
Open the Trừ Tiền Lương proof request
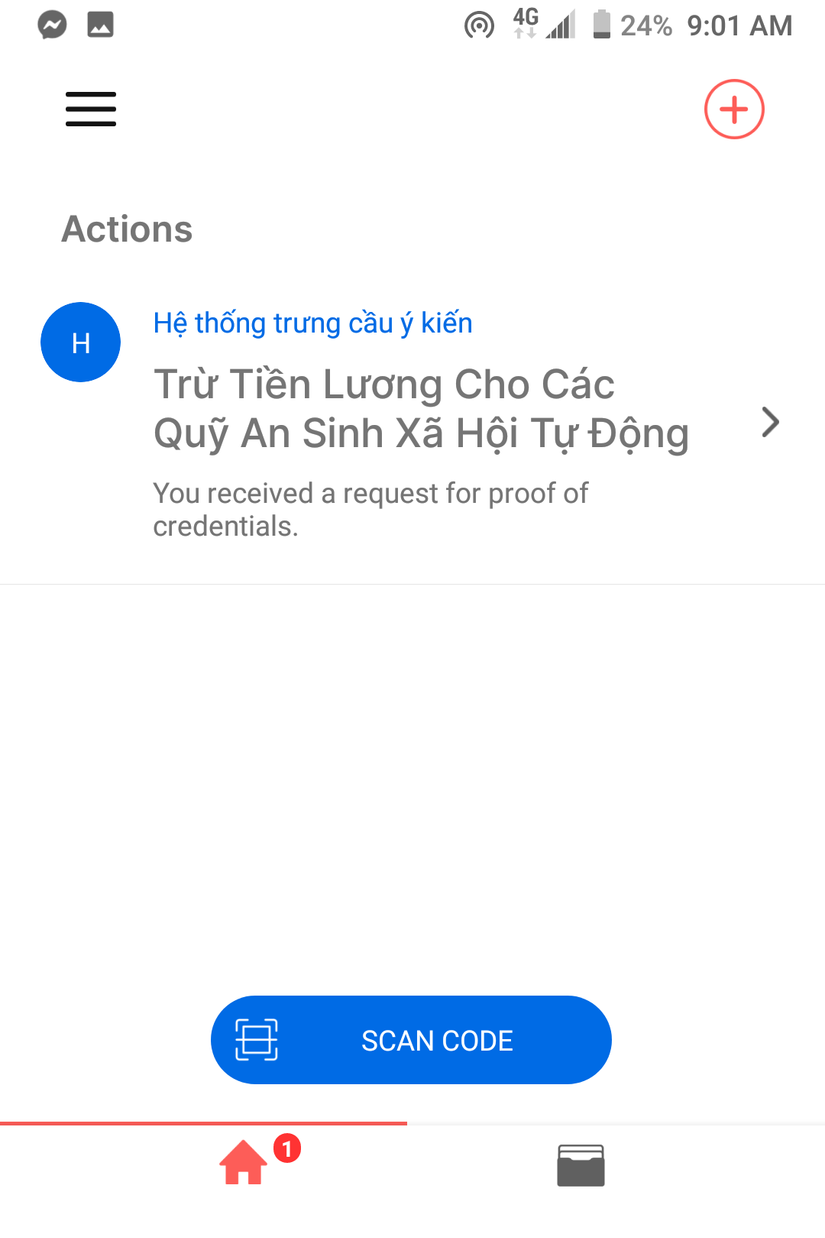[420, 420]
